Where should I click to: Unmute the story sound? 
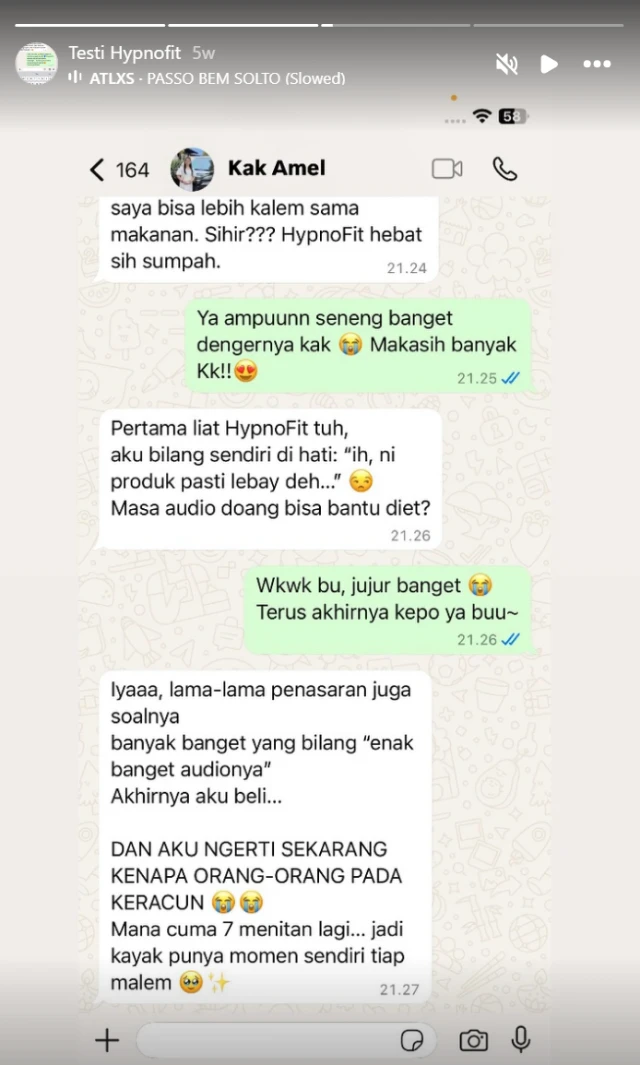507,64
